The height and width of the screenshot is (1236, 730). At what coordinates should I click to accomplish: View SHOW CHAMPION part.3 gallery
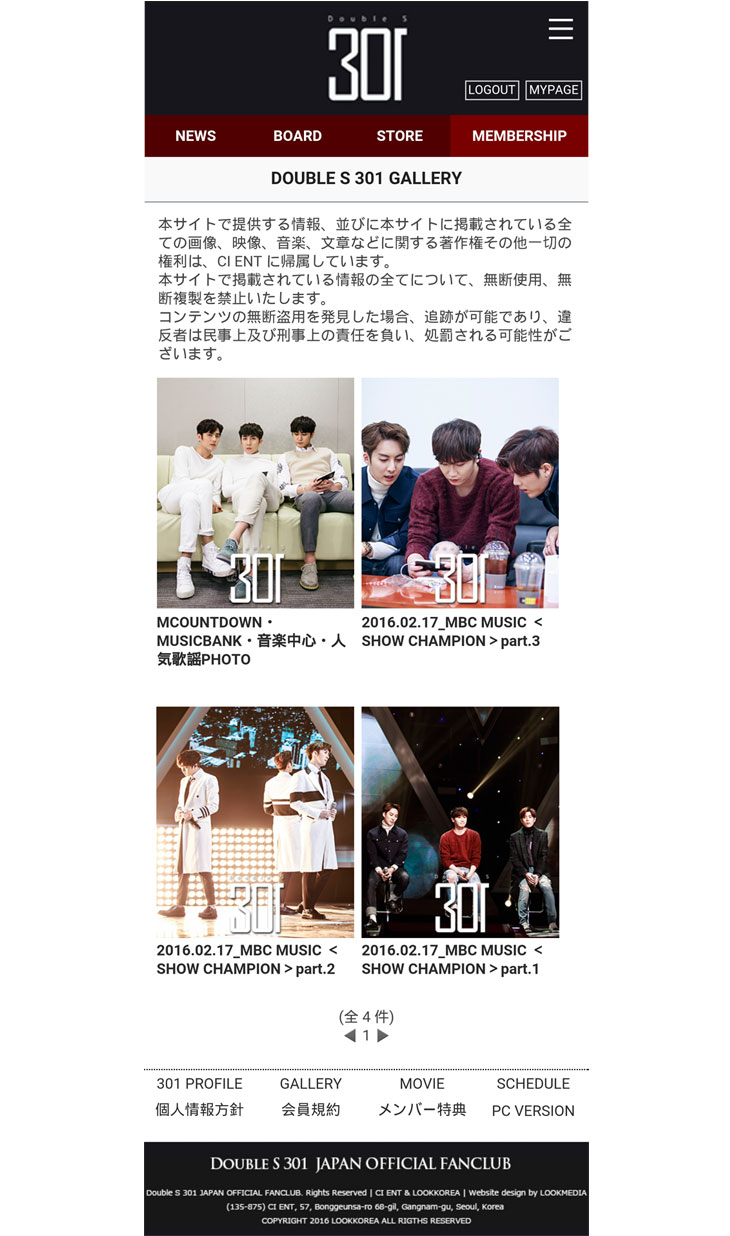click(460, 493)
